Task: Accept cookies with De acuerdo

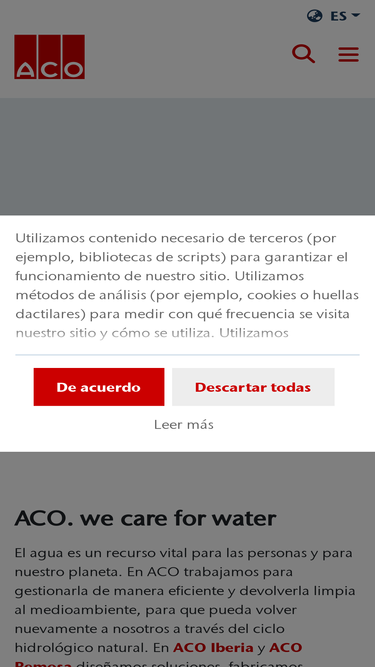Action: [99, 387]
